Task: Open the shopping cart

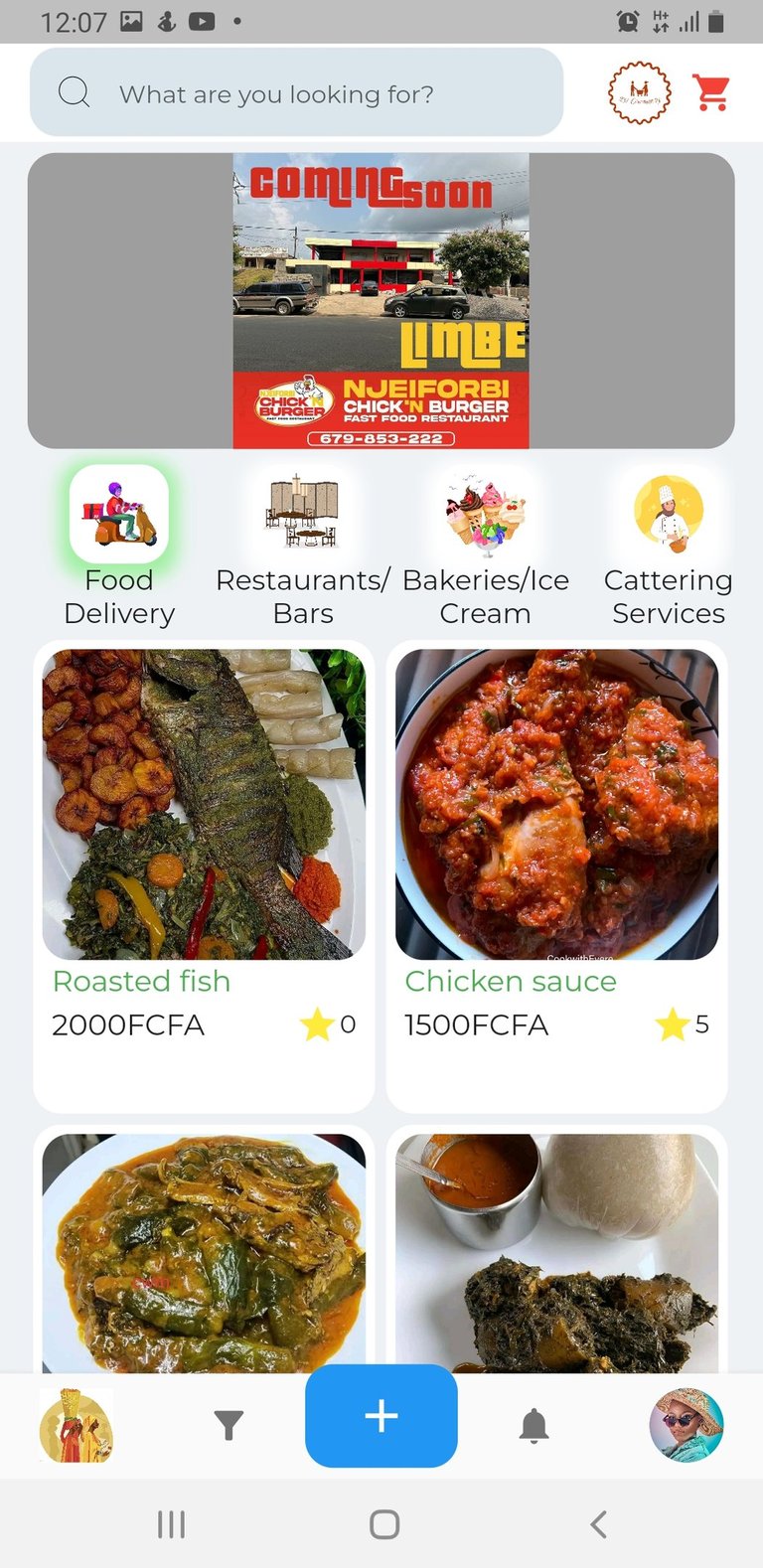Action: pos(711,93)
